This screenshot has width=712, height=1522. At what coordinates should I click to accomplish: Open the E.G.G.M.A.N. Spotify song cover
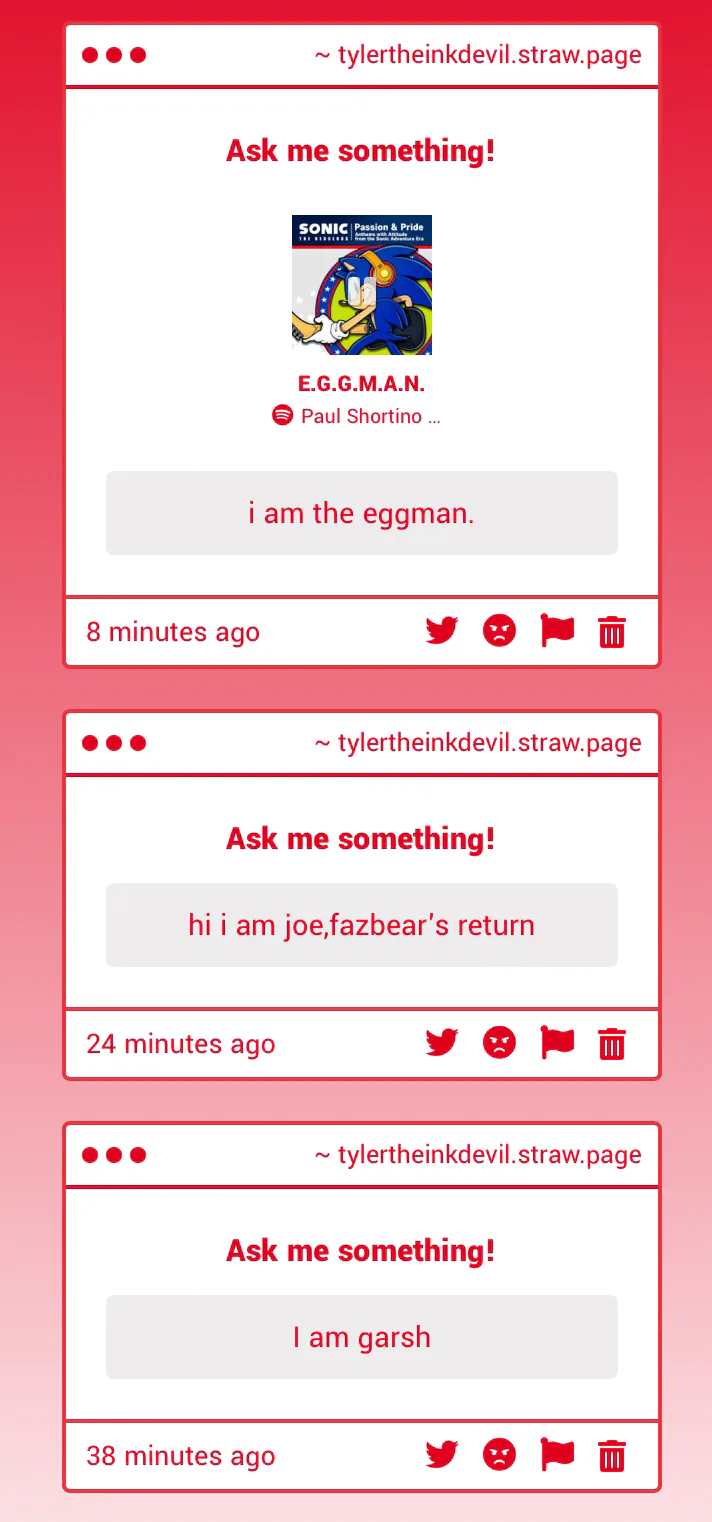(362, 285)
